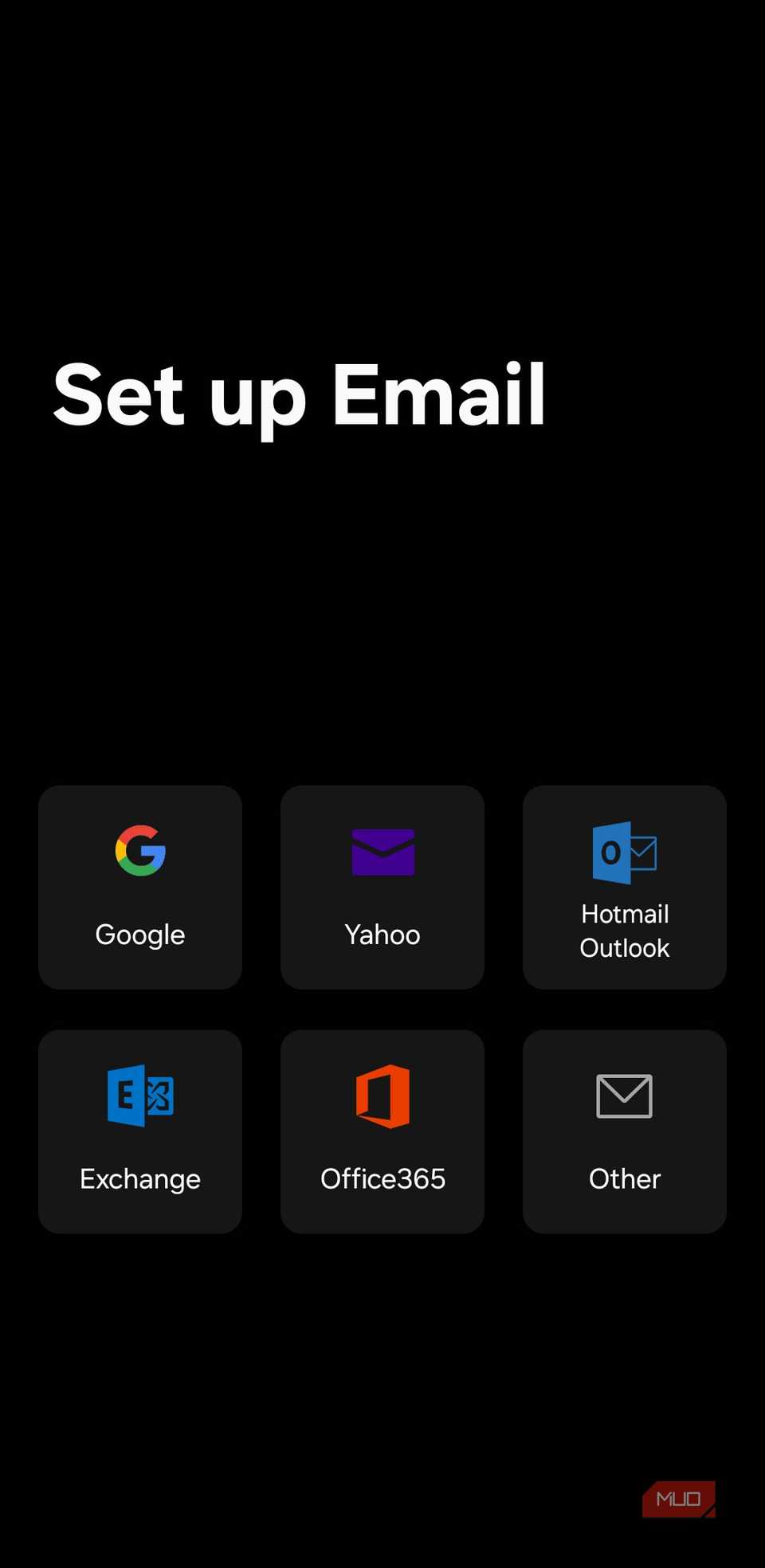
Task: Open Gmail setup via the G logo
Action: [140, 853]
